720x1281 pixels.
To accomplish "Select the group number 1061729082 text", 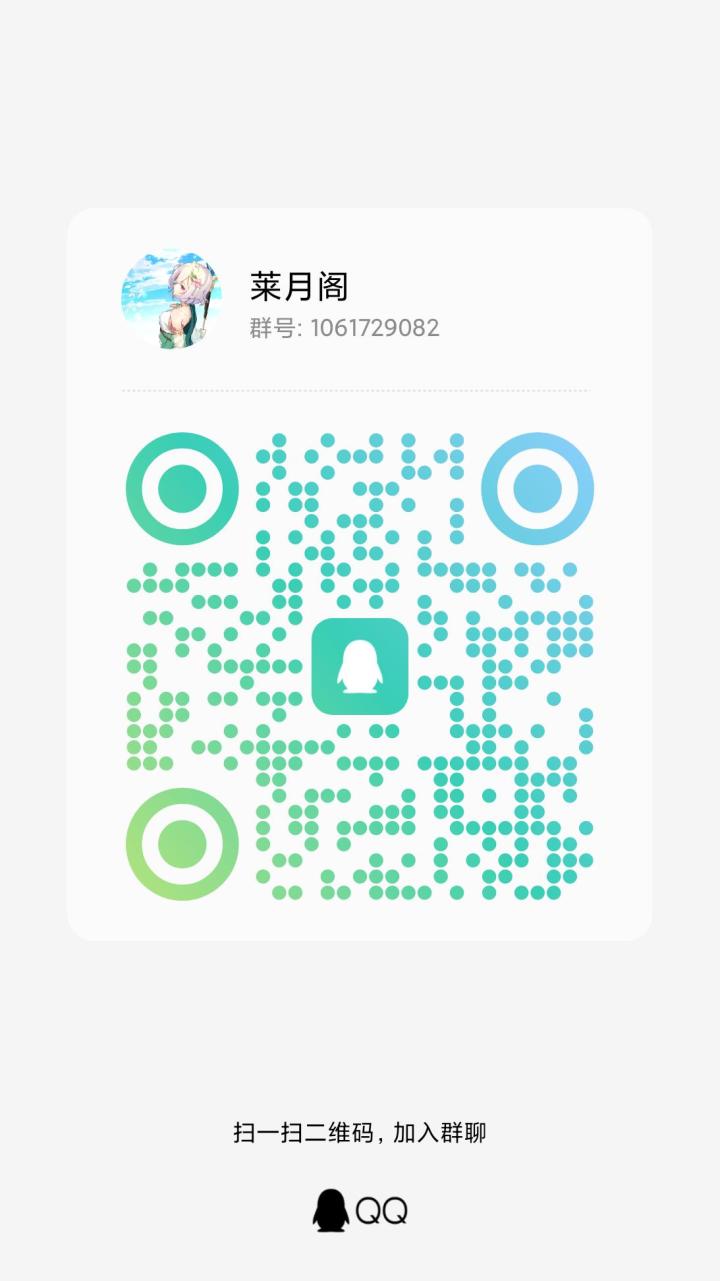I will coord(374,328).
